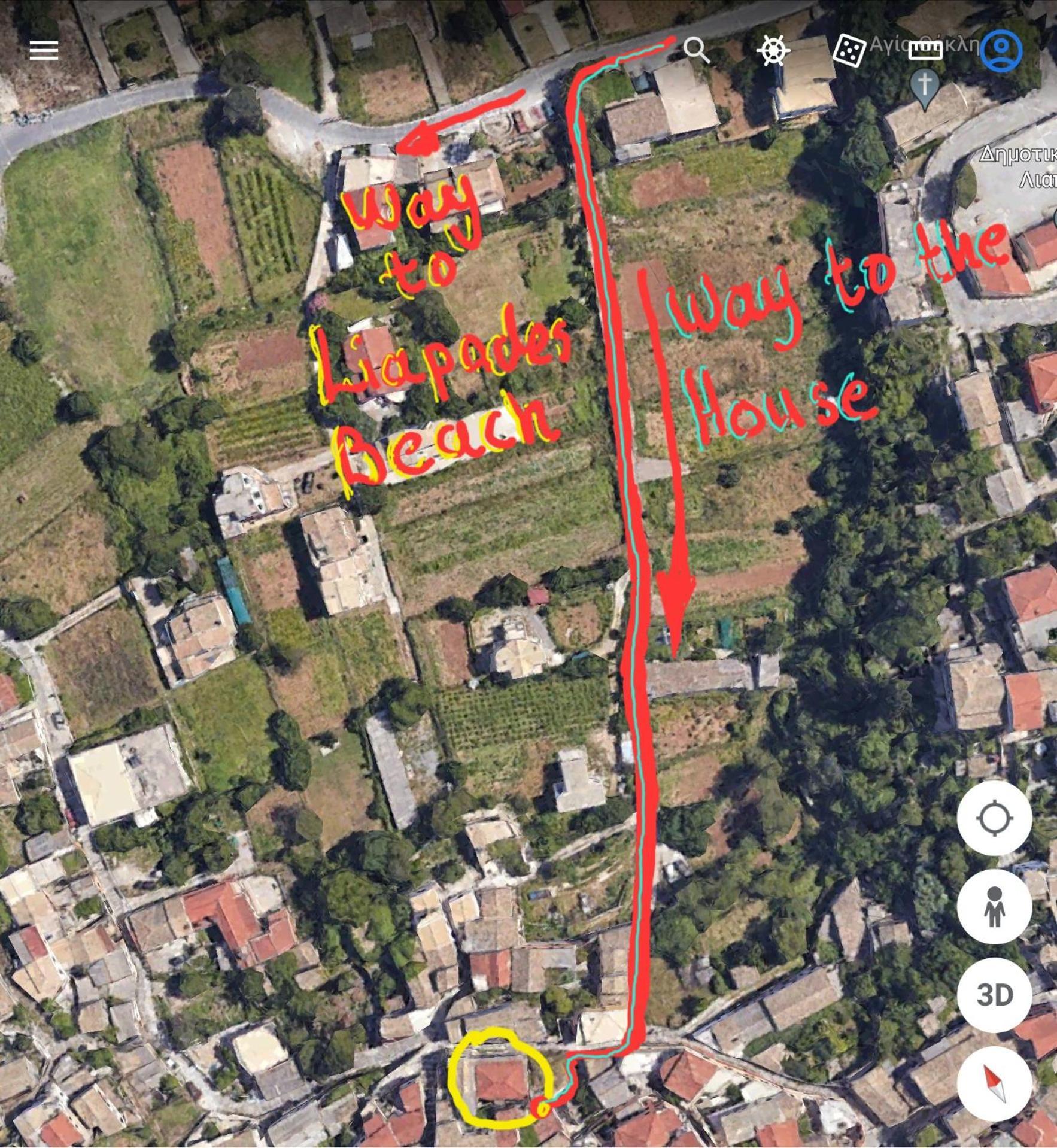Center map on my location

(994, 818)
